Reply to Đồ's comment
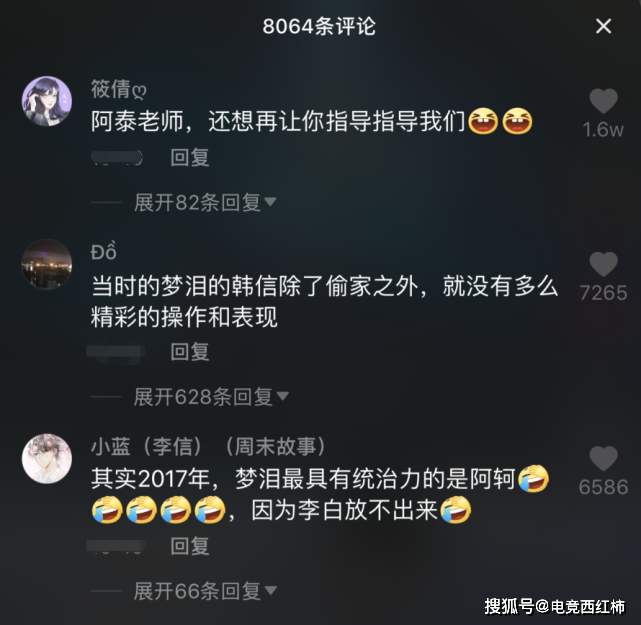The height and width of the screenshot is (625, 641). pyautogui.click(x=190, y=351)
